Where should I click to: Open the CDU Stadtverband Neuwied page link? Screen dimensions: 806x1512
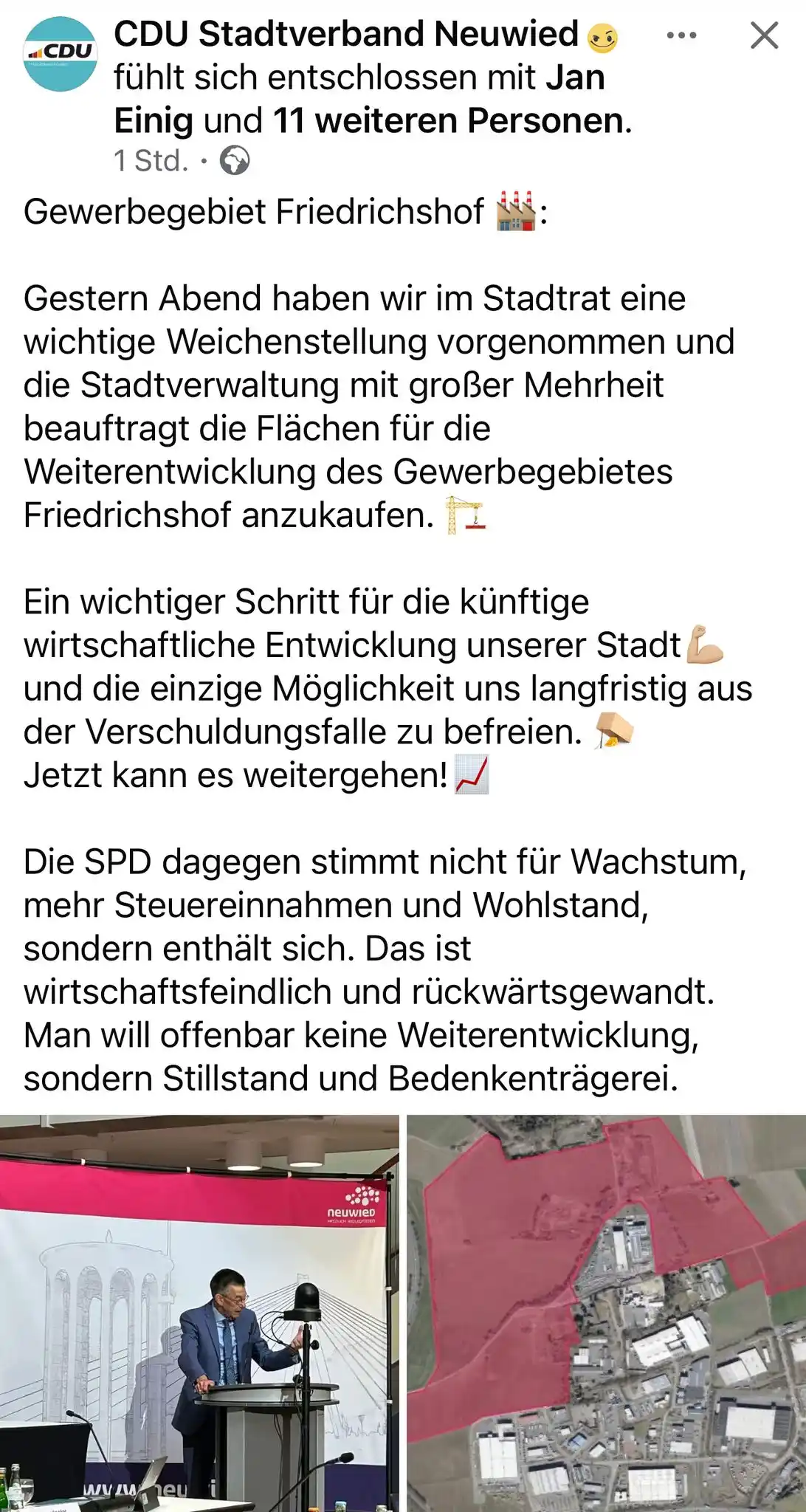[345, 35]
